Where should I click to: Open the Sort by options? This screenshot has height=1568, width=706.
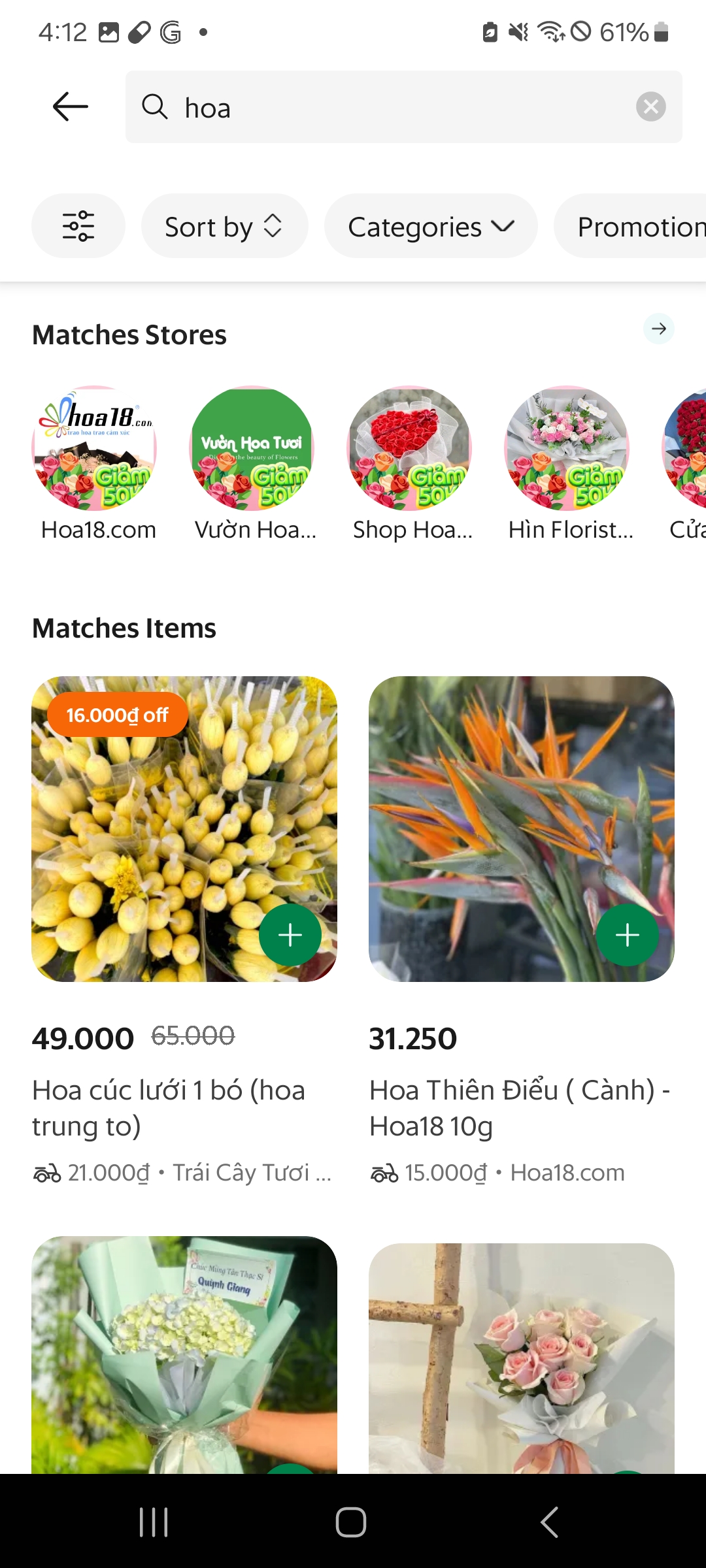(x=224, y=227)
